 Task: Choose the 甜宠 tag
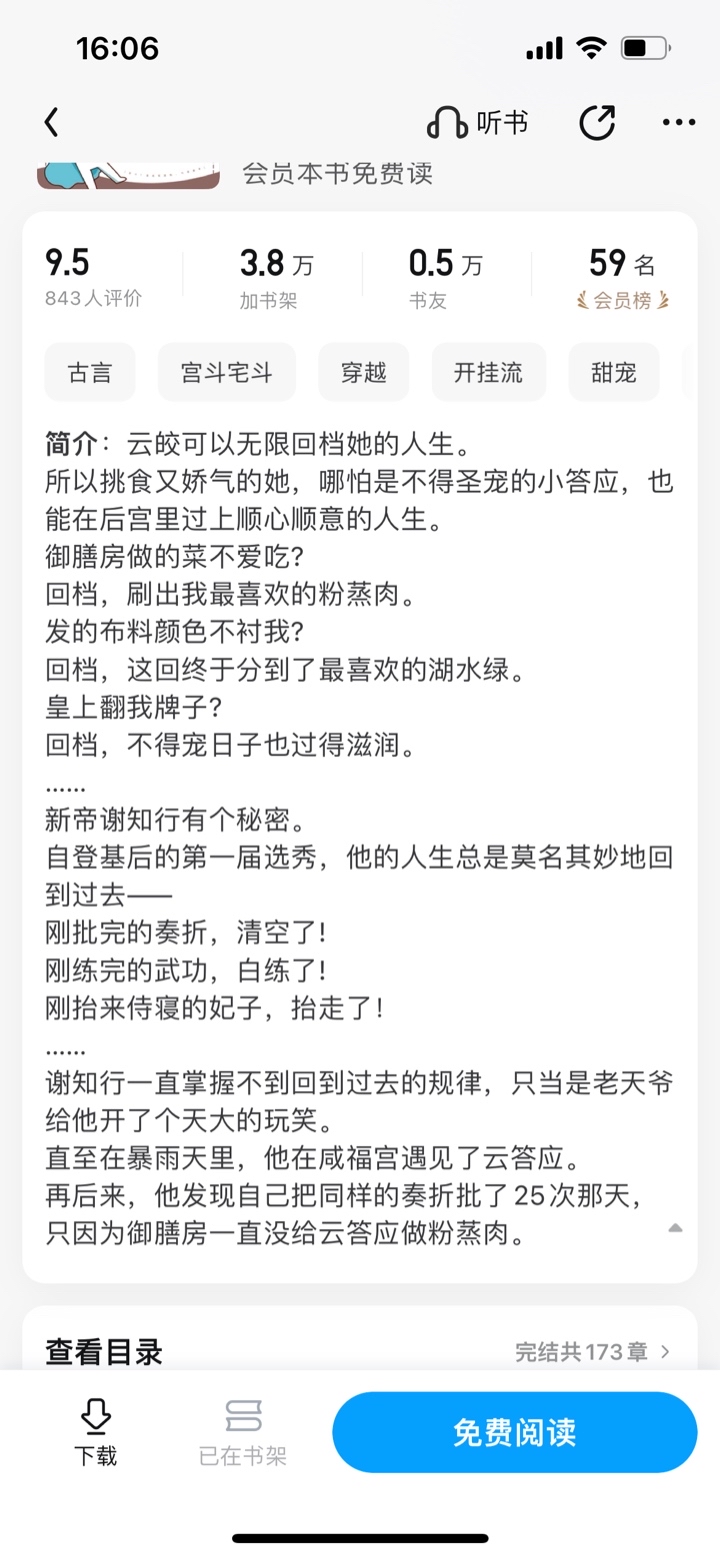coord(614,372)
